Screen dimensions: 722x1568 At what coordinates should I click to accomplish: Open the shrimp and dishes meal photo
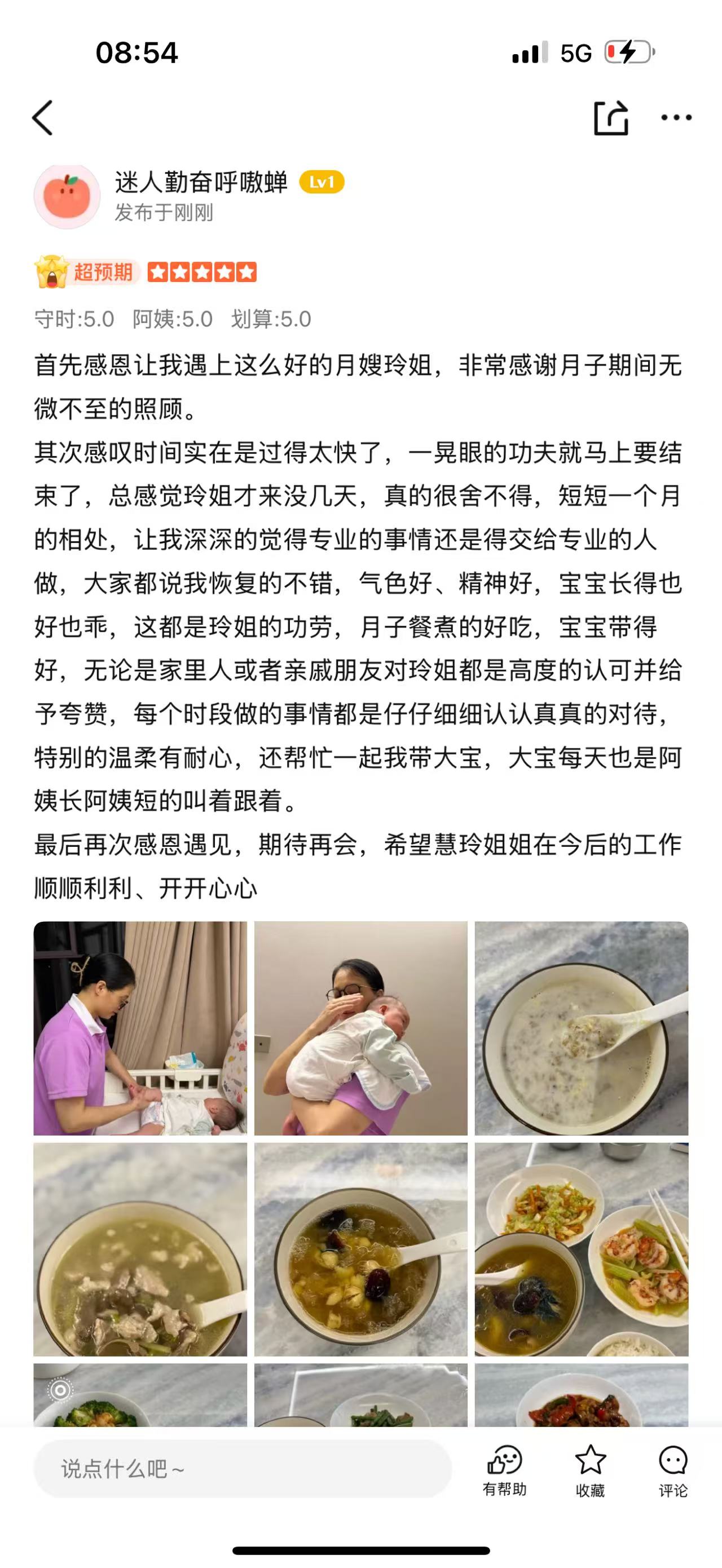coord(582,1249)
